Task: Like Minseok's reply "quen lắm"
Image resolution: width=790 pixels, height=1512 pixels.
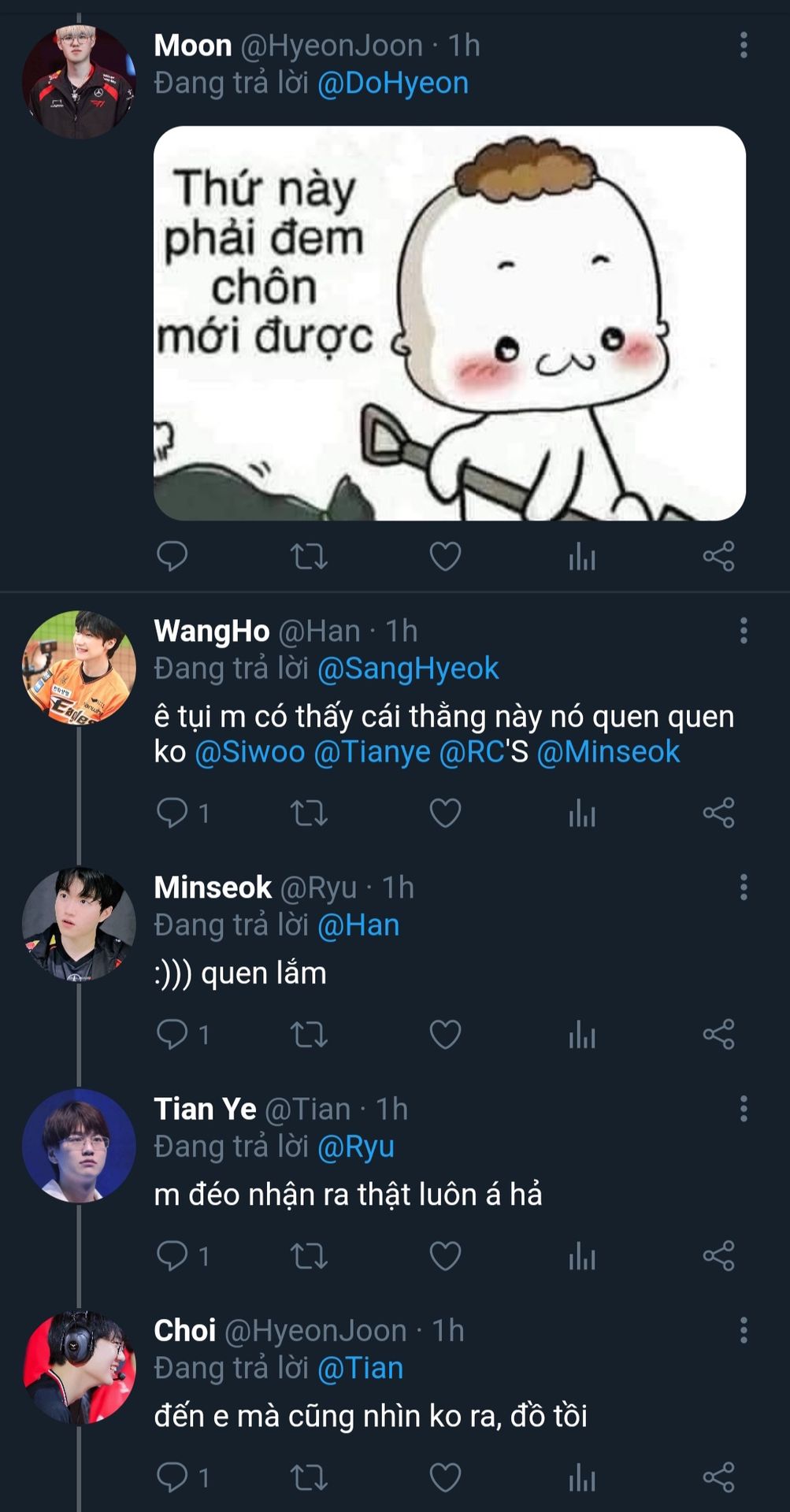Action: [445, 1034]
